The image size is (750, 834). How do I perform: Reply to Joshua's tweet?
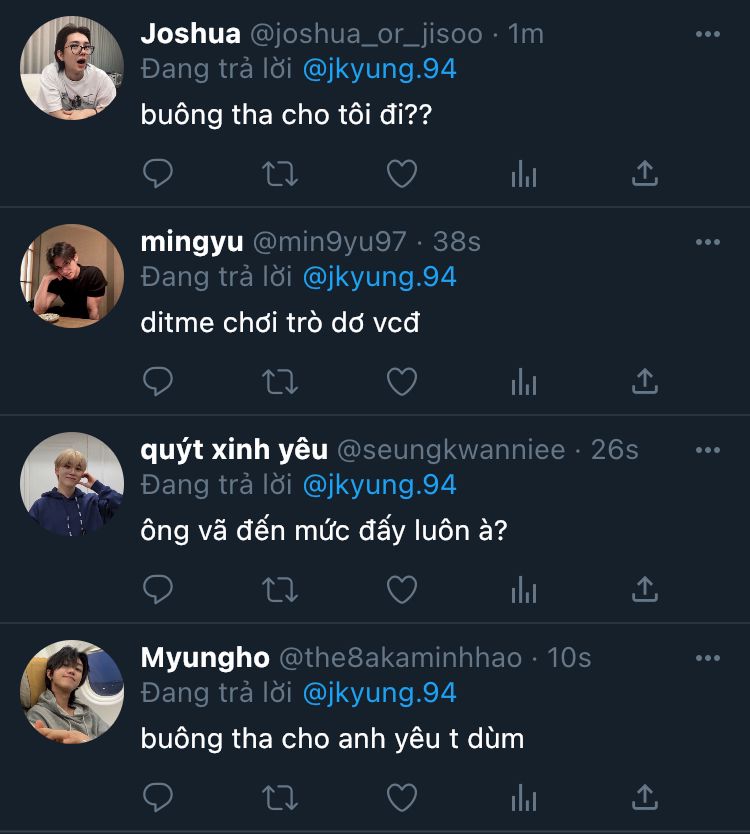158,173
